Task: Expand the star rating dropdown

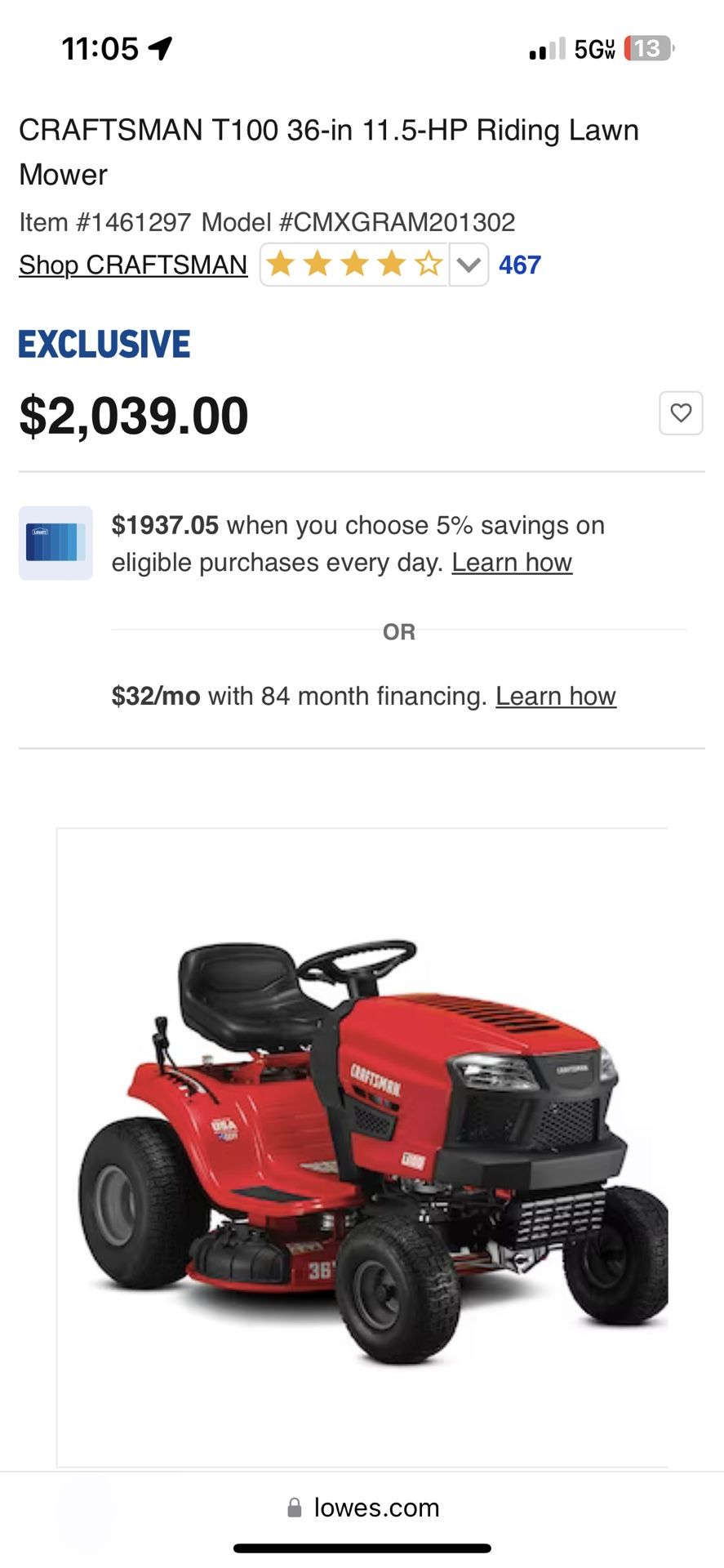Action: click(x=469, y=265)
